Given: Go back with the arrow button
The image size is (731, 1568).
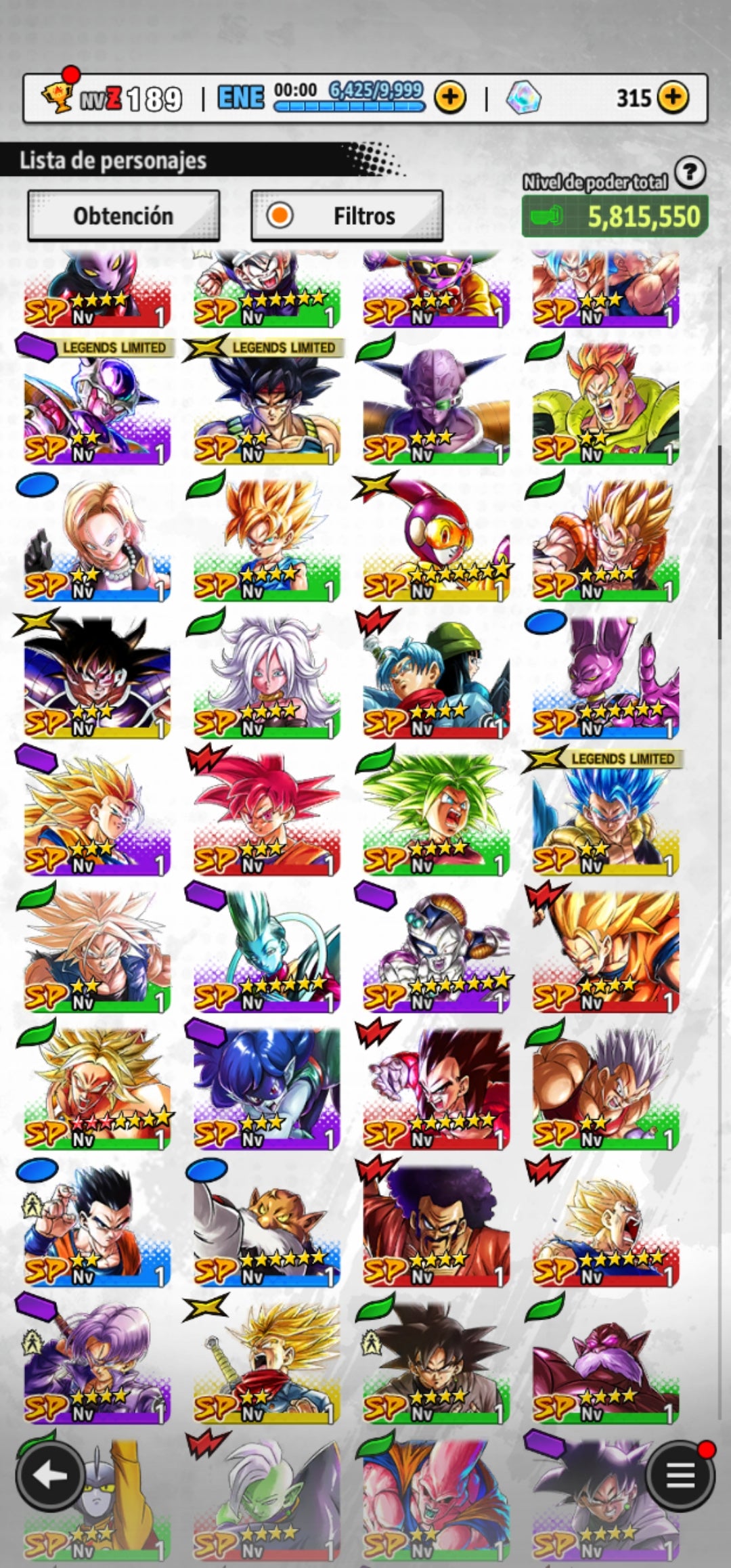Looking at the screenshot, I should tap(51, 1476).
